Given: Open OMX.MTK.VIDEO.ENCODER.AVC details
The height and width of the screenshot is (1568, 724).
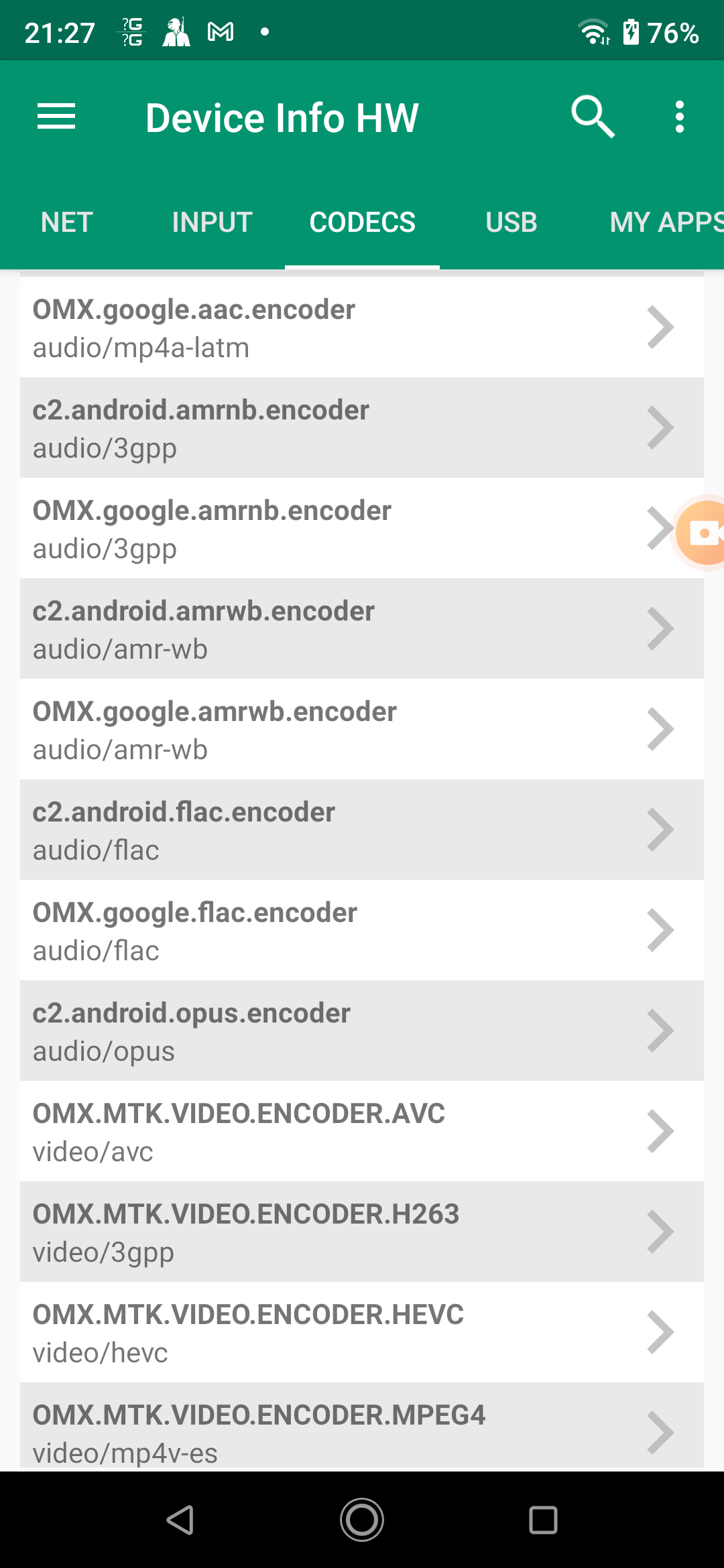Looking at the screenshot, I should tap(335, 1132).
